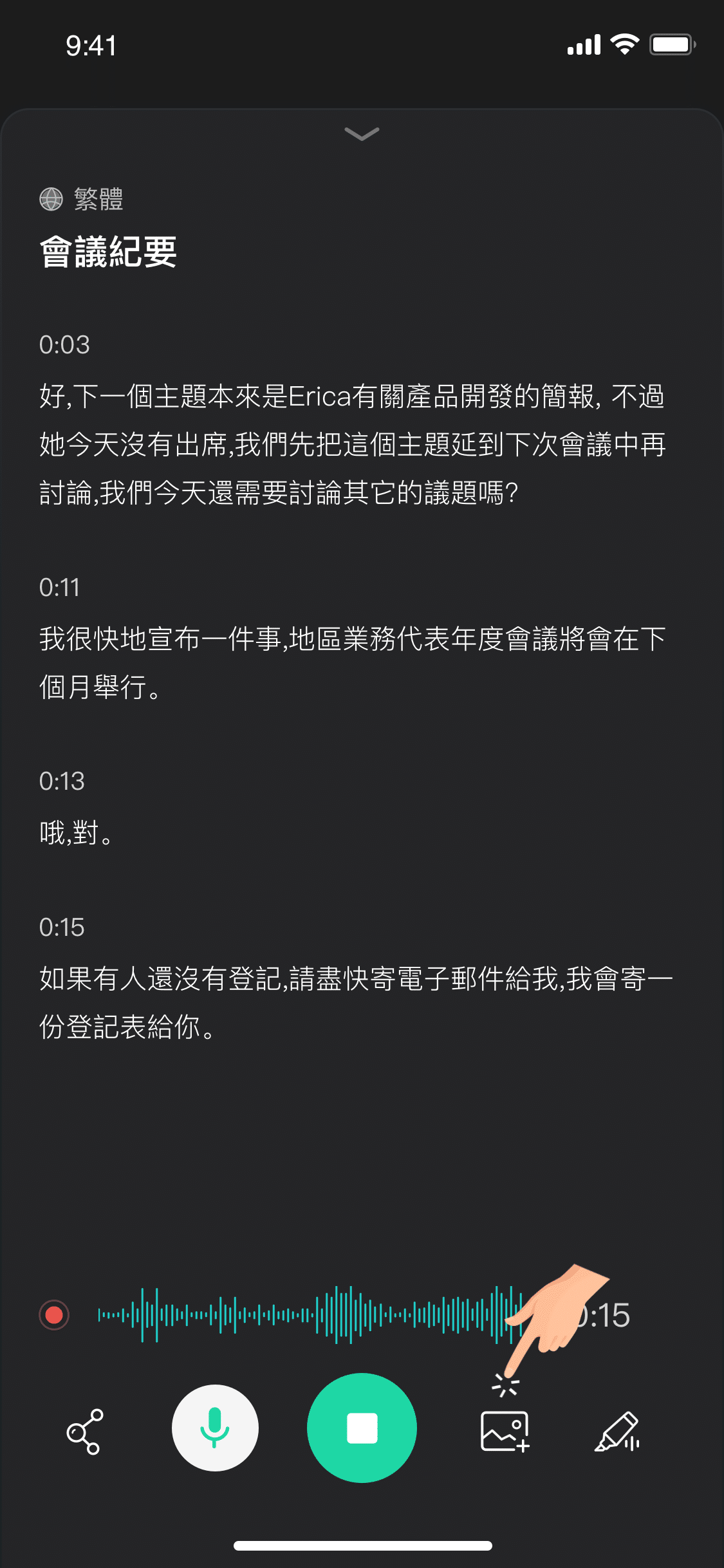Change the 繁體 transcription language
Image resolution: width=724 pixels, height=1568 pixels.
coord(82,199)
